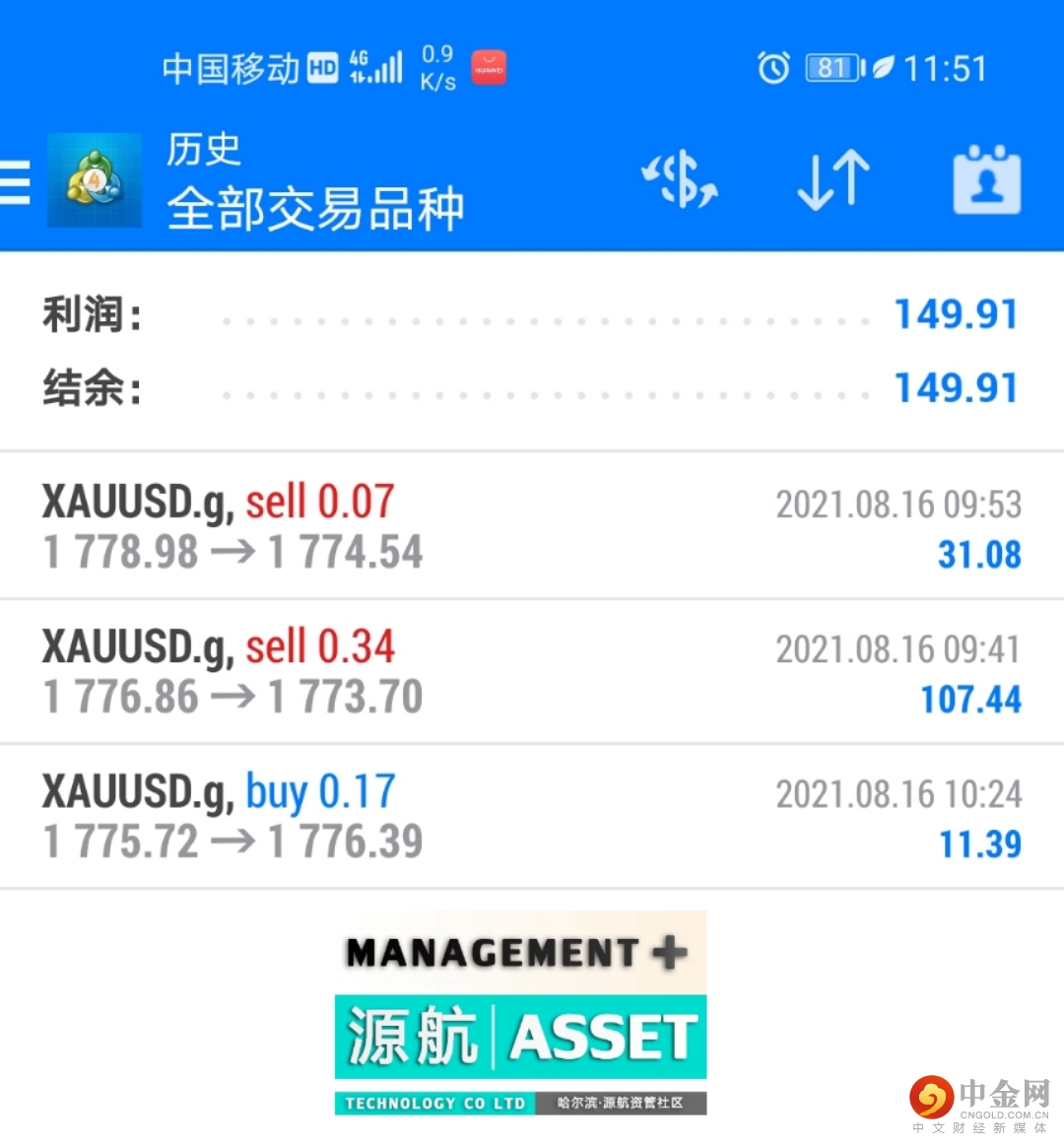Open the symbol filter with dollar icon

pos(680,181)
